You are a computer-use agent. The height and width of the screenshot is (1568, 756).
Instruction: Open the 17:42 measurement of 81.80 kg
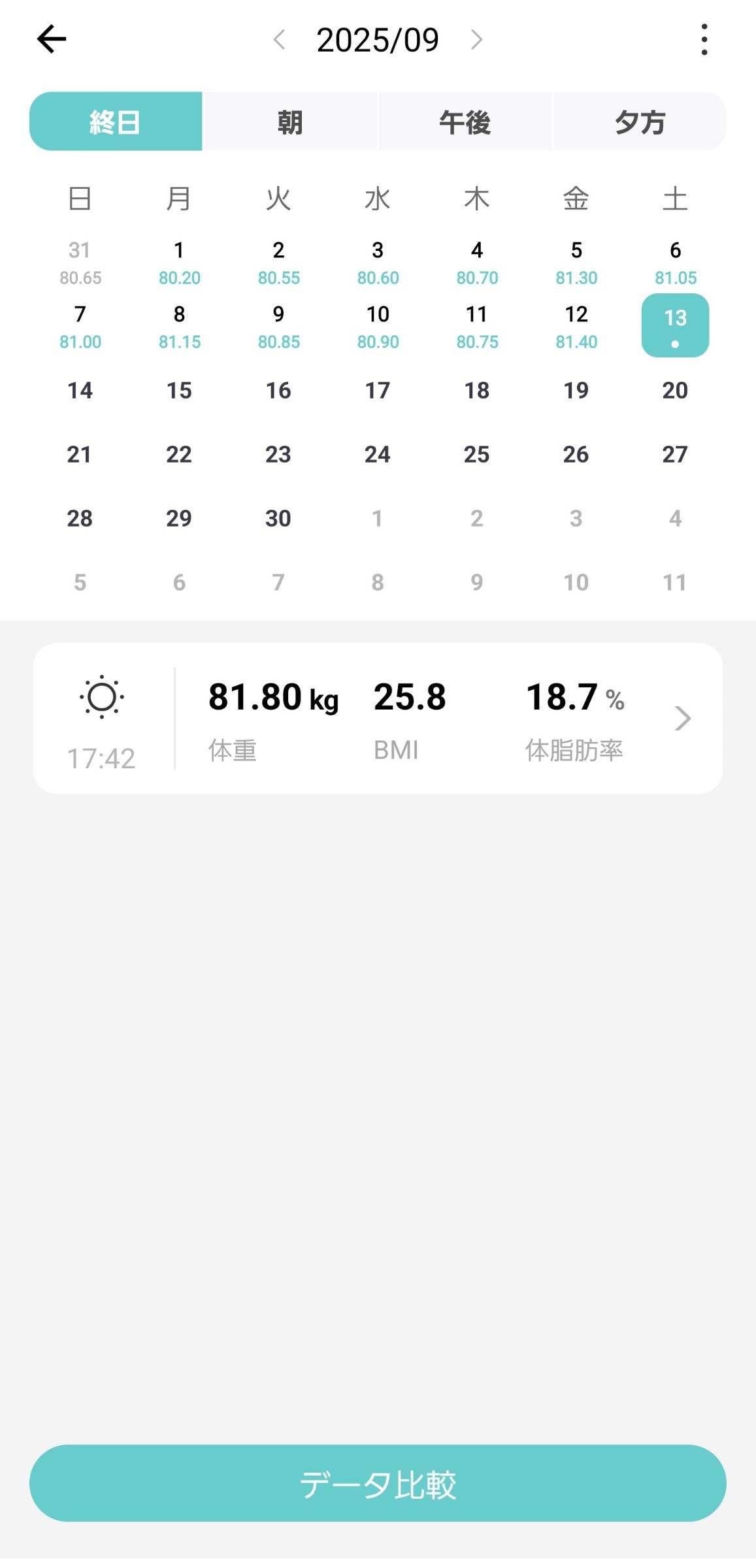(378, 719)
